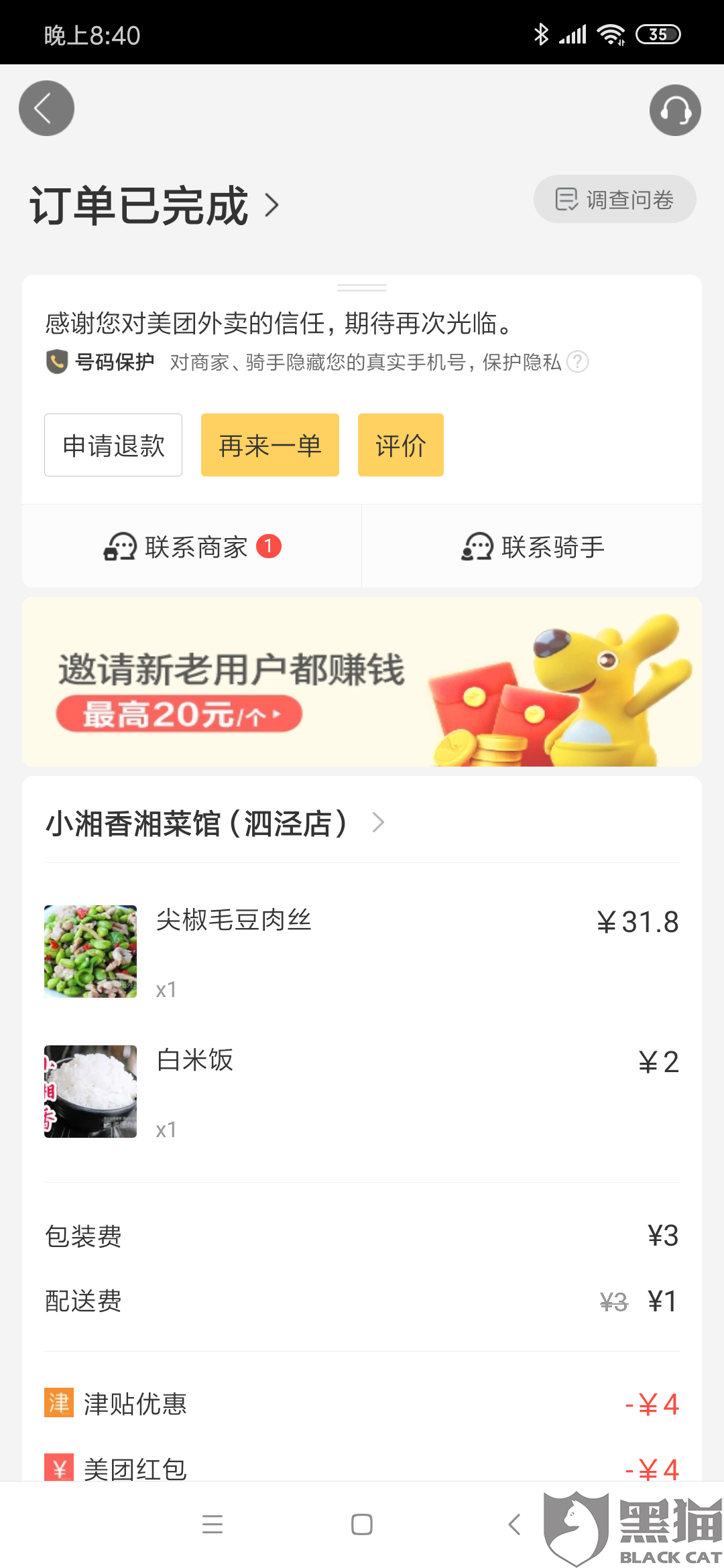Tap the system home button

tap(362, 1524)
